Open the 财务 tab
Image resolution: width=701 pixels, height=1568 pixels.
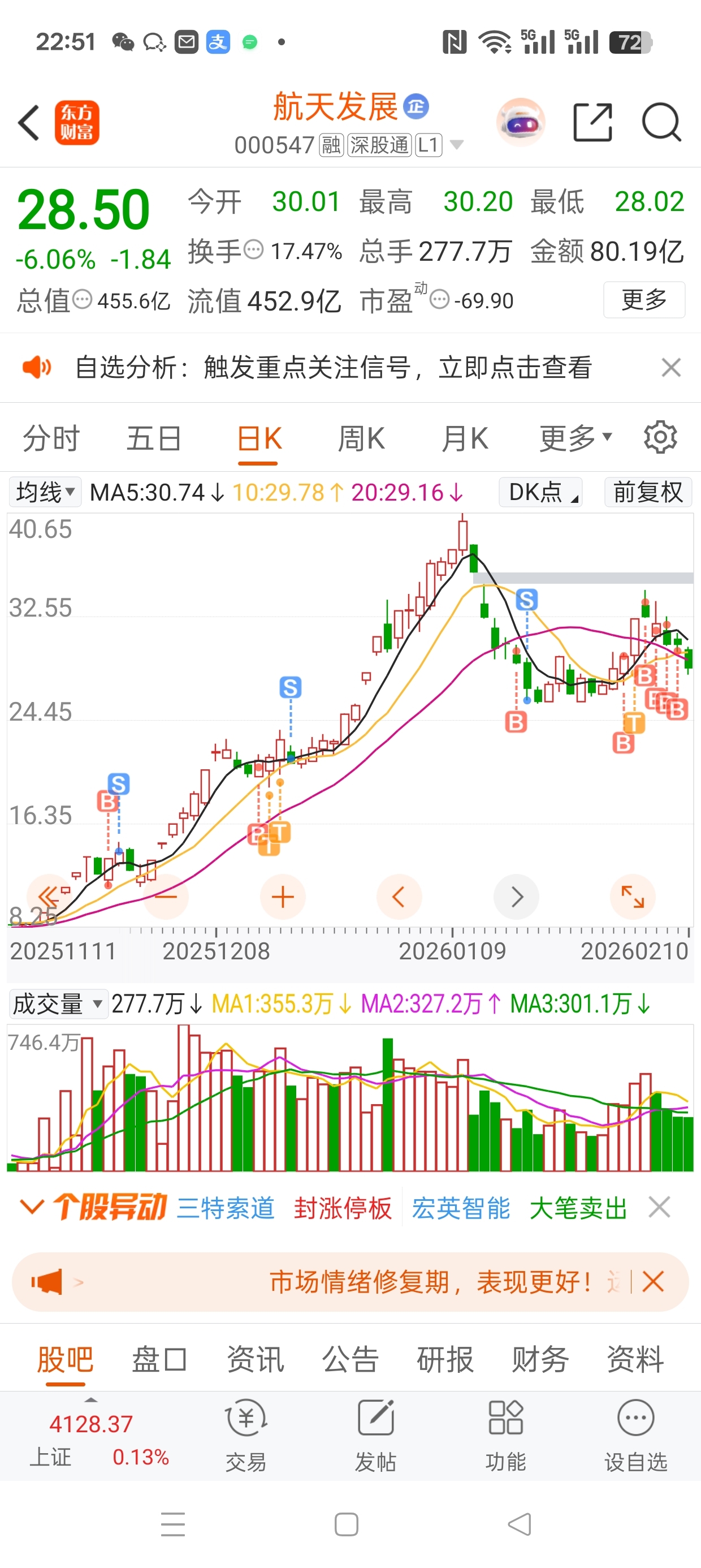(x=540, y=1360)
